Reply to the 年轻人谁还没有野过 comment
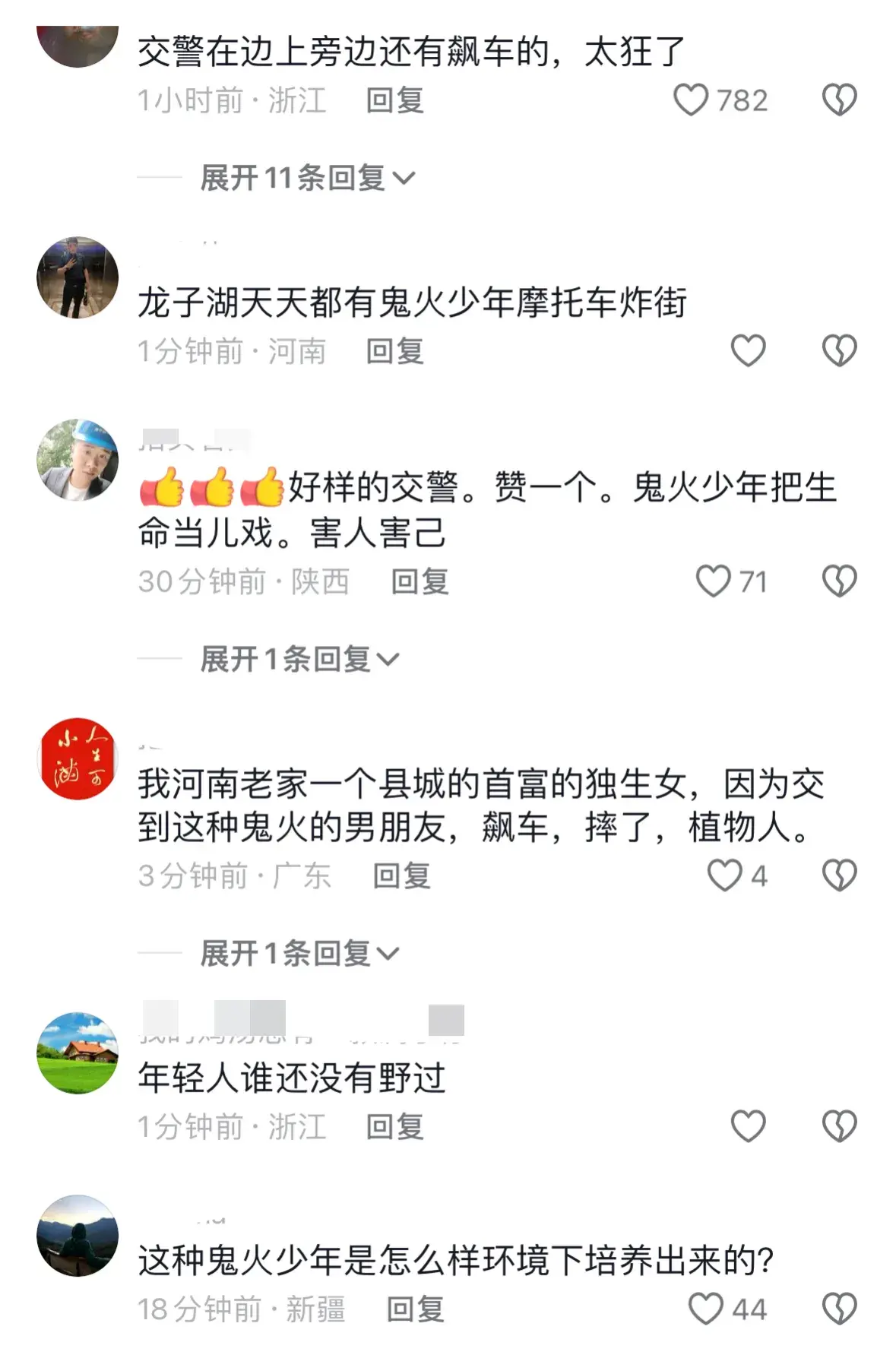The height and width of the screenshot is (1355, 896). [x=394, y=1126]
